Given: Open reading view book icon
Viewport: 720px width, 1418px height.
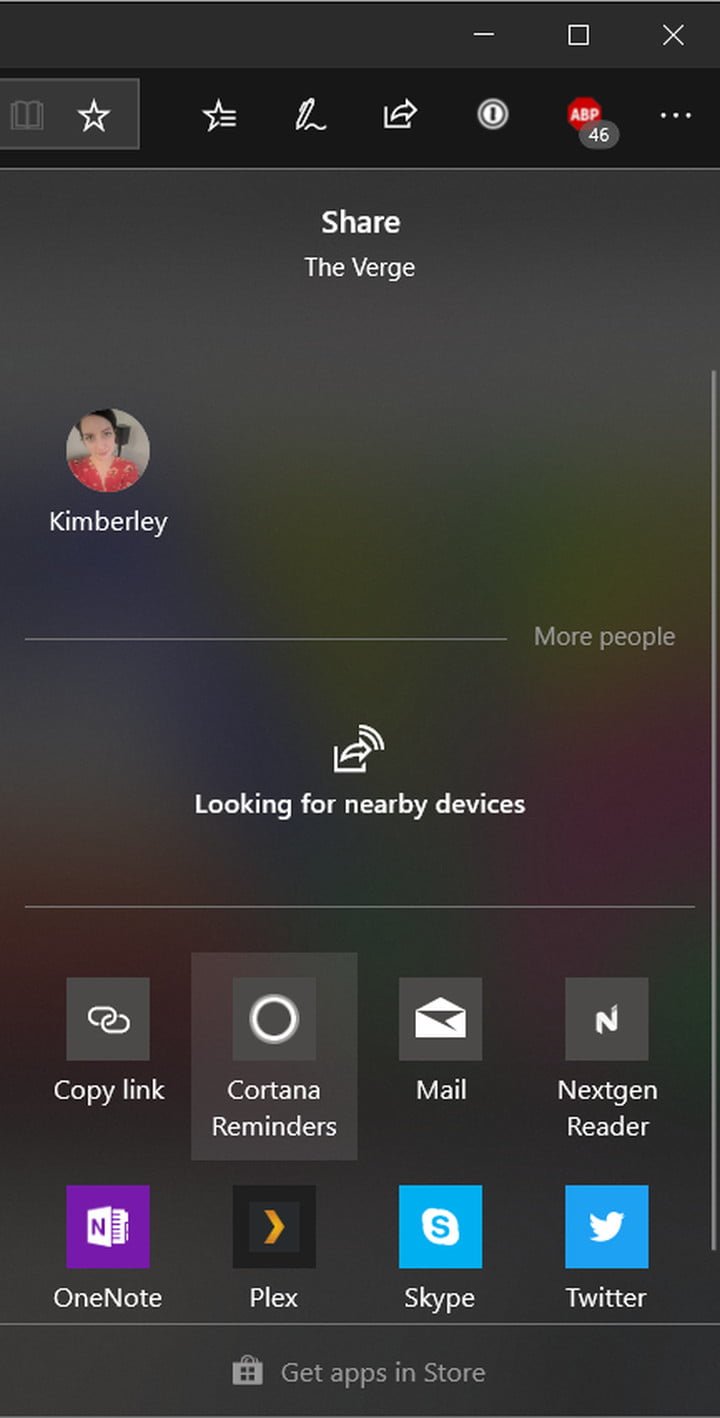Looking at the screenshot, I should pyautogui.click(x=27, y=116).
